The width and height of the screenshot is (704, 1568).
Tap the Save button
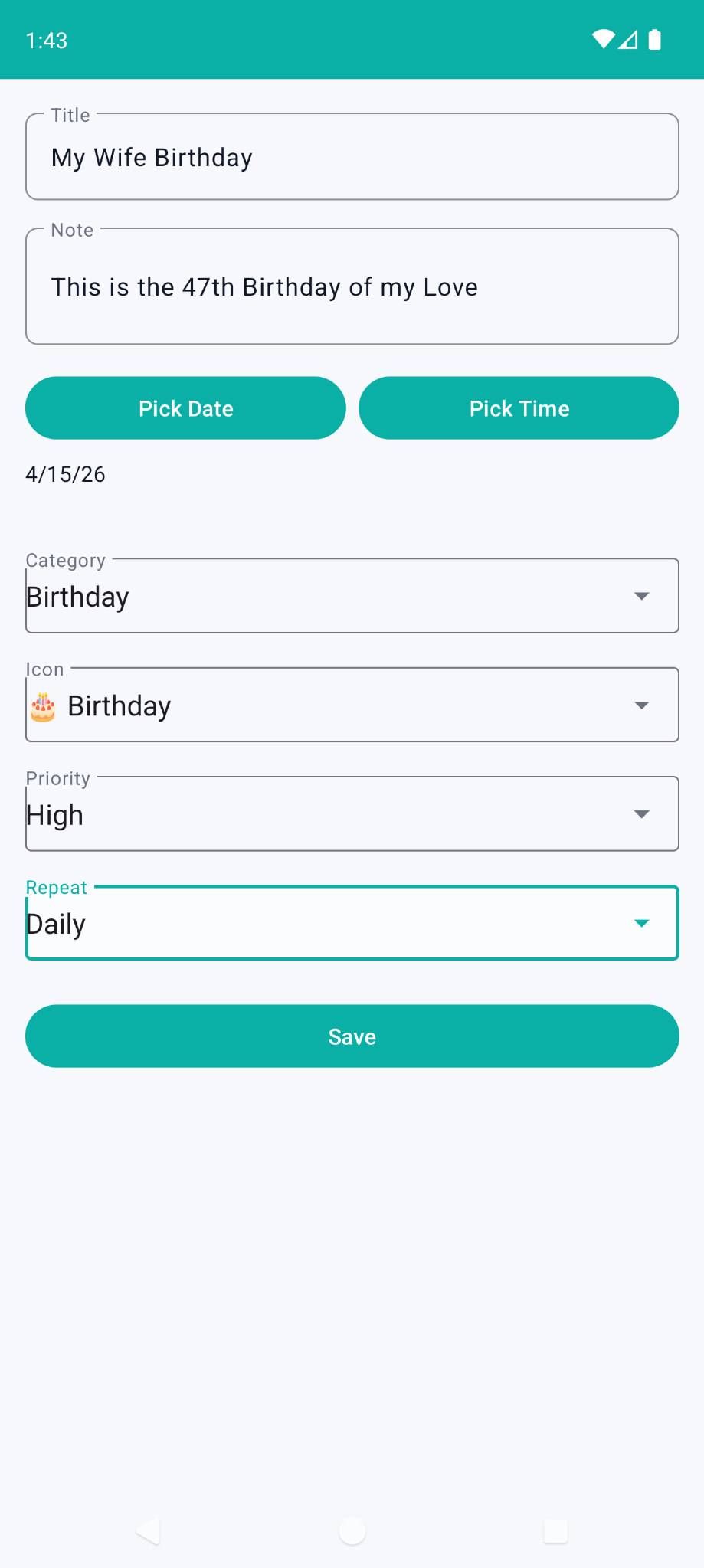352,1036
